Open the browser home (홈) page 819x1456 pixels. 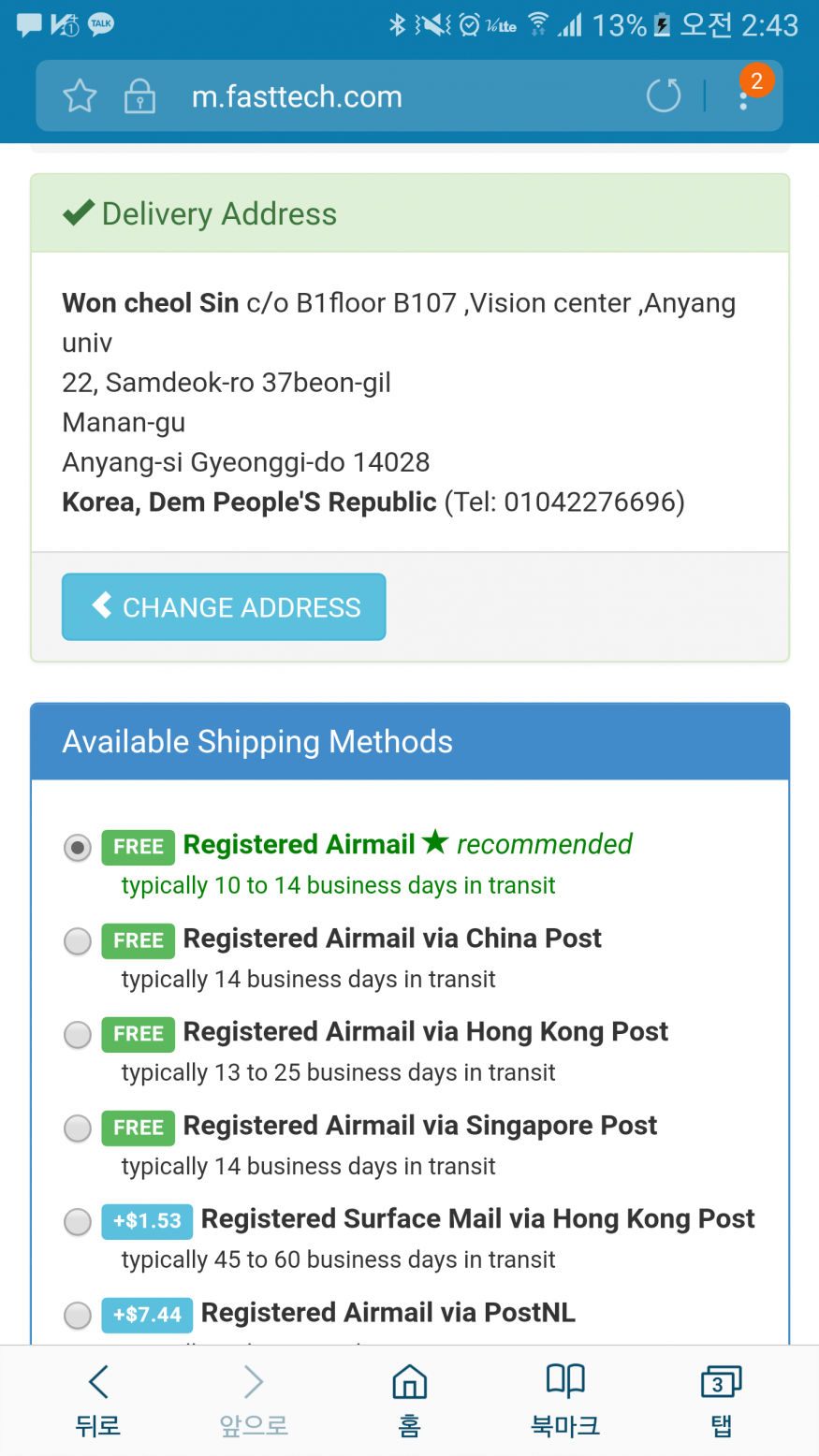point(409,1400)
